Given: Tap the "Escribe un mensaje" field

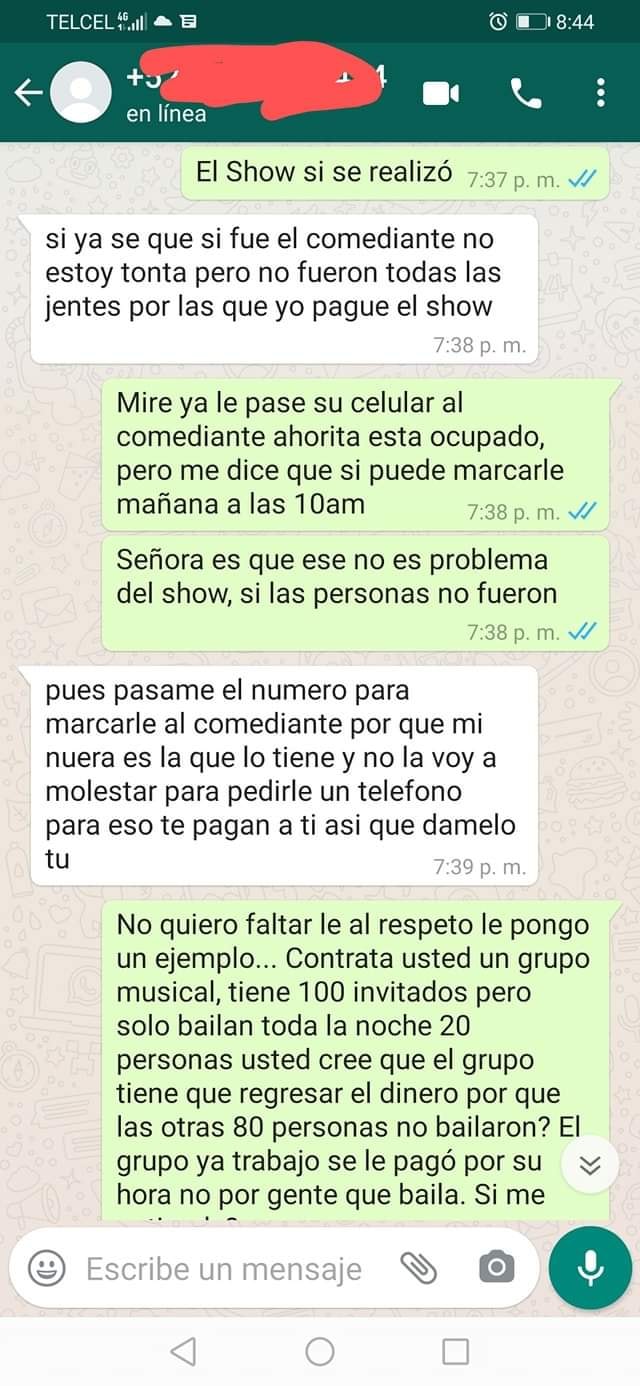Looking at the screenshot, I should click(x=225, y=1269).
